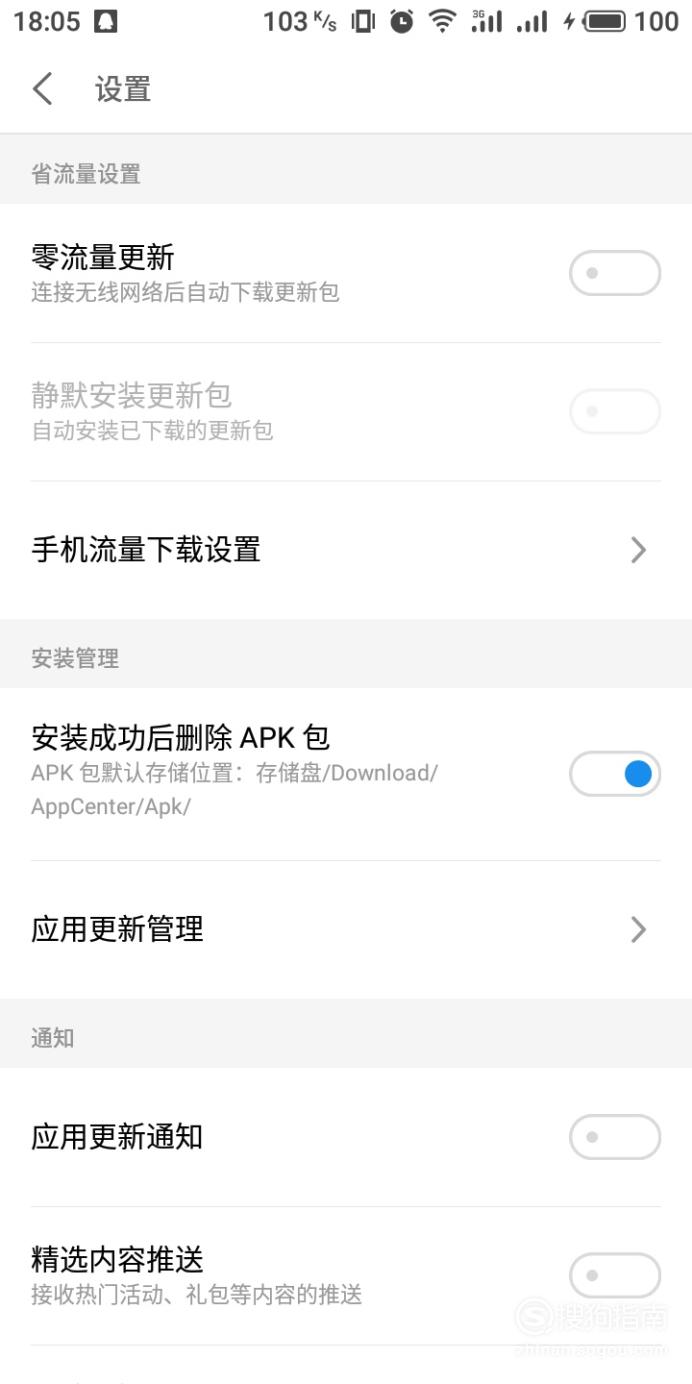692x1384 pixels.
Task: Open 应用更新管理
Action: tap(346, 930)
